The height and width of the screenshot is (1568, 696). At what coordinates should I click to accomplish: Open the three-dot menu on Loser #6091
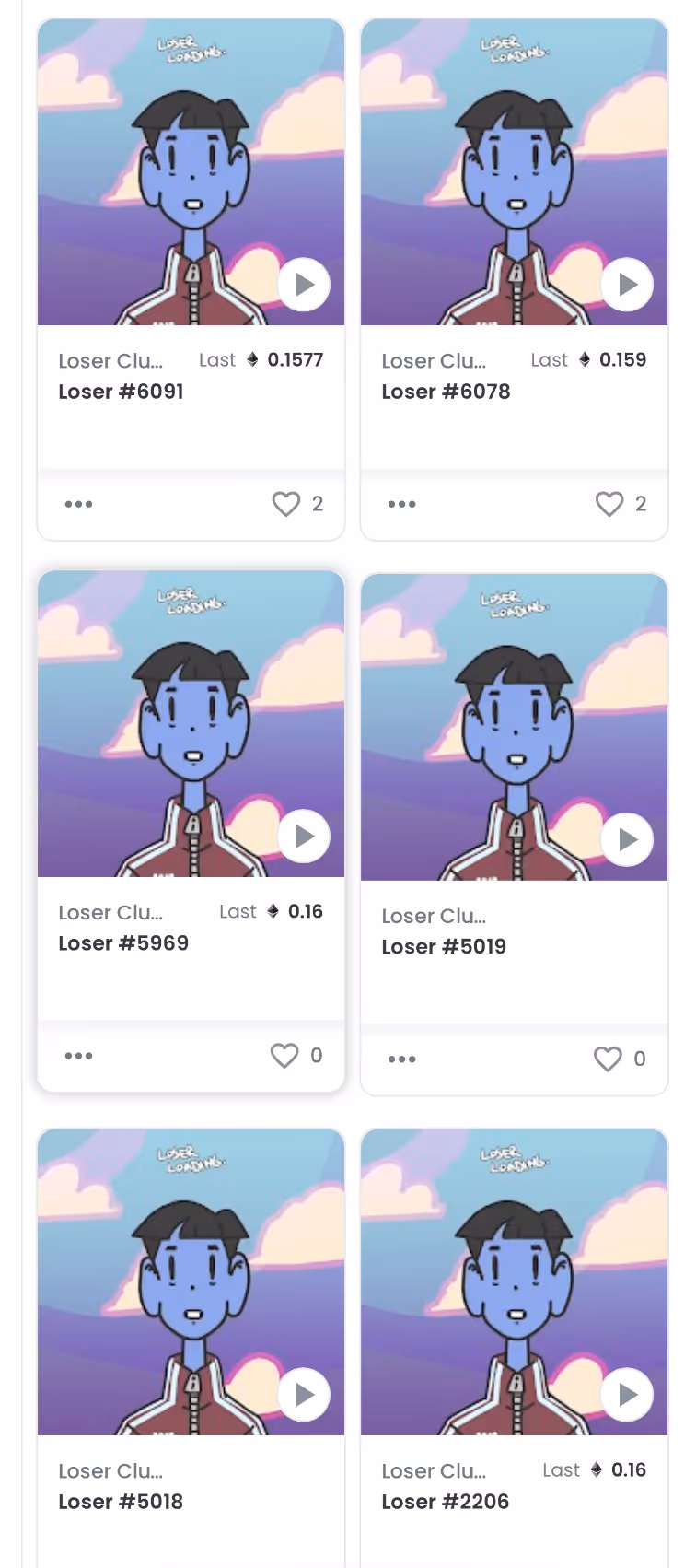(78, 504)
